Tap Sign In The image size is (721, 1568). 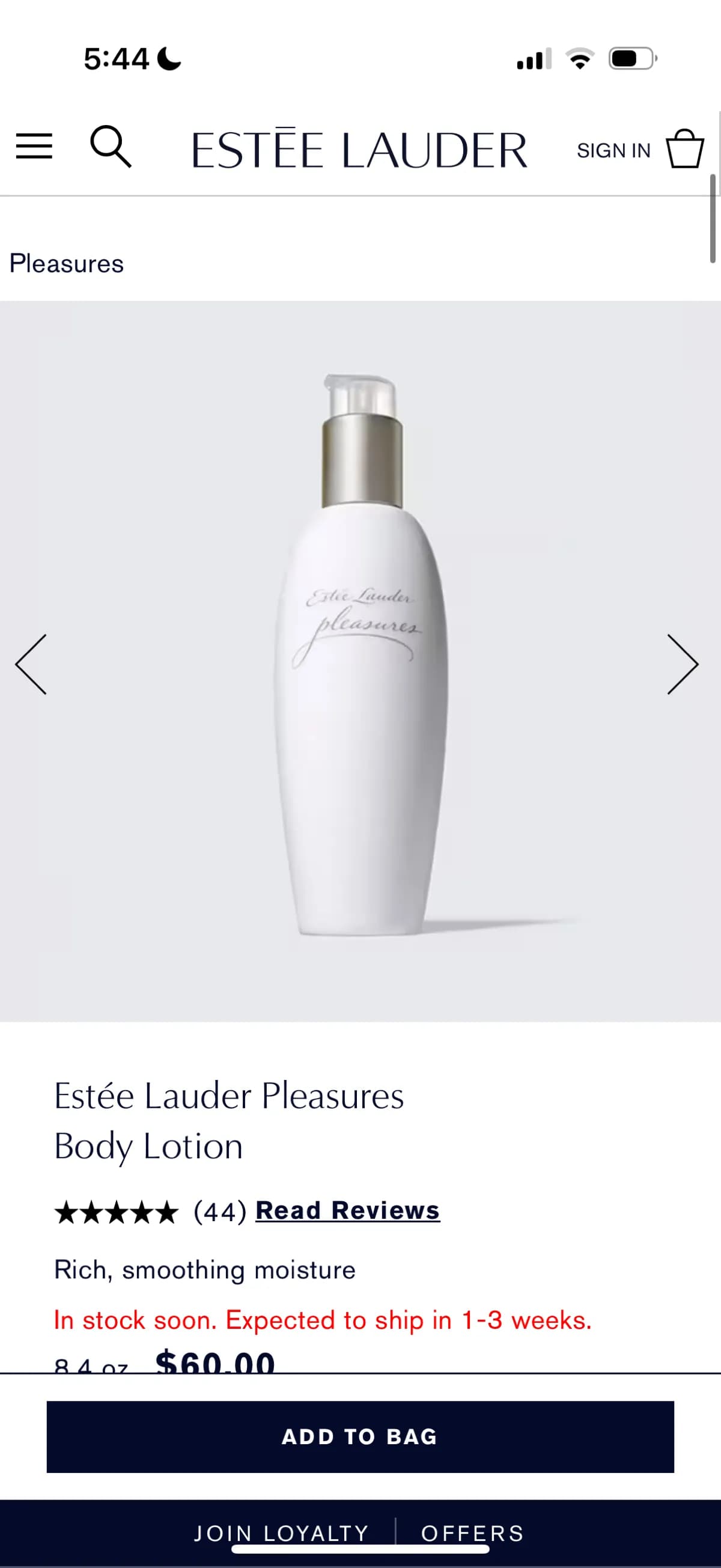613,150
